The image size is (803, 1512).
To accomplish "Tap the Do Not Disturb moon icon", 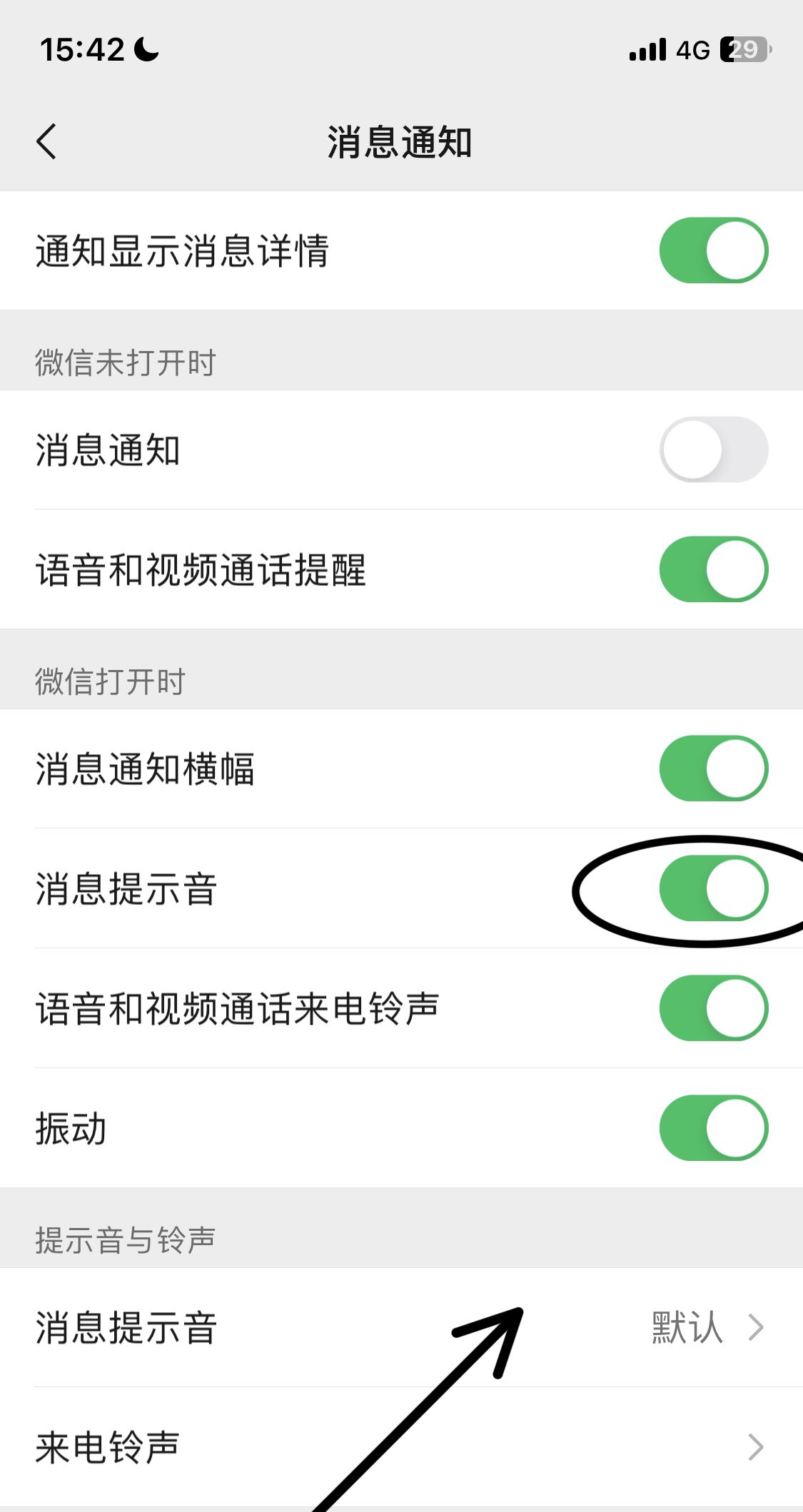I will click(x=145, y=49).
